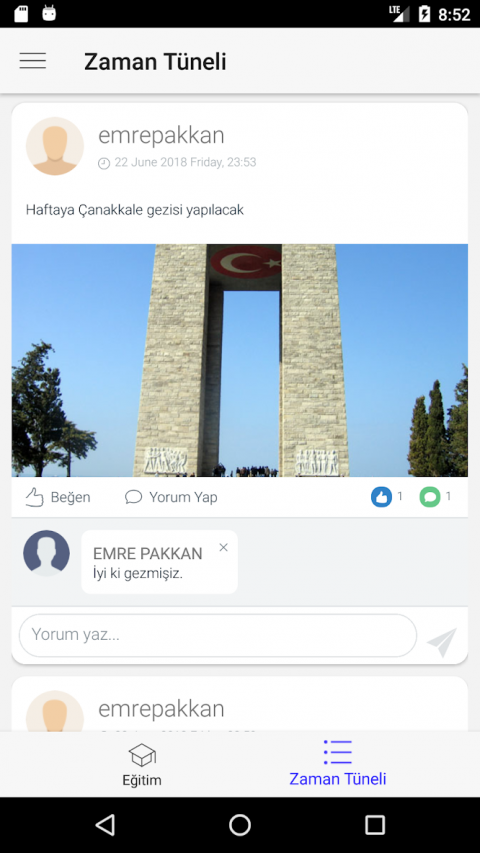Viewport: 480px width, 853px height.
Task: Send the comment with paper plane icon
Action: (x=442, y=641)
